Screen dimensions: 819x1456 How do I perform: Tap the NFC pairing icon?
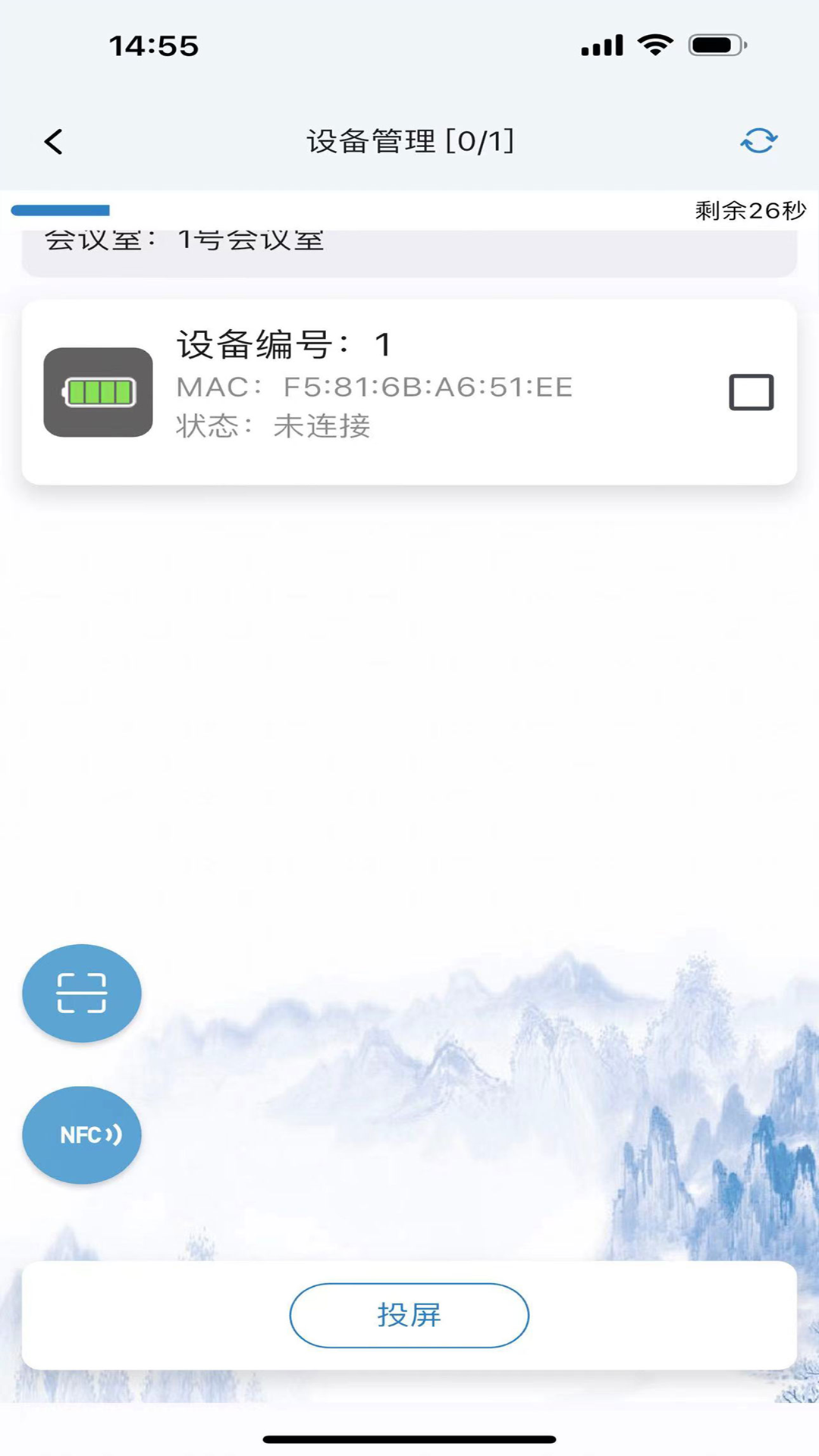point(81,1134)
